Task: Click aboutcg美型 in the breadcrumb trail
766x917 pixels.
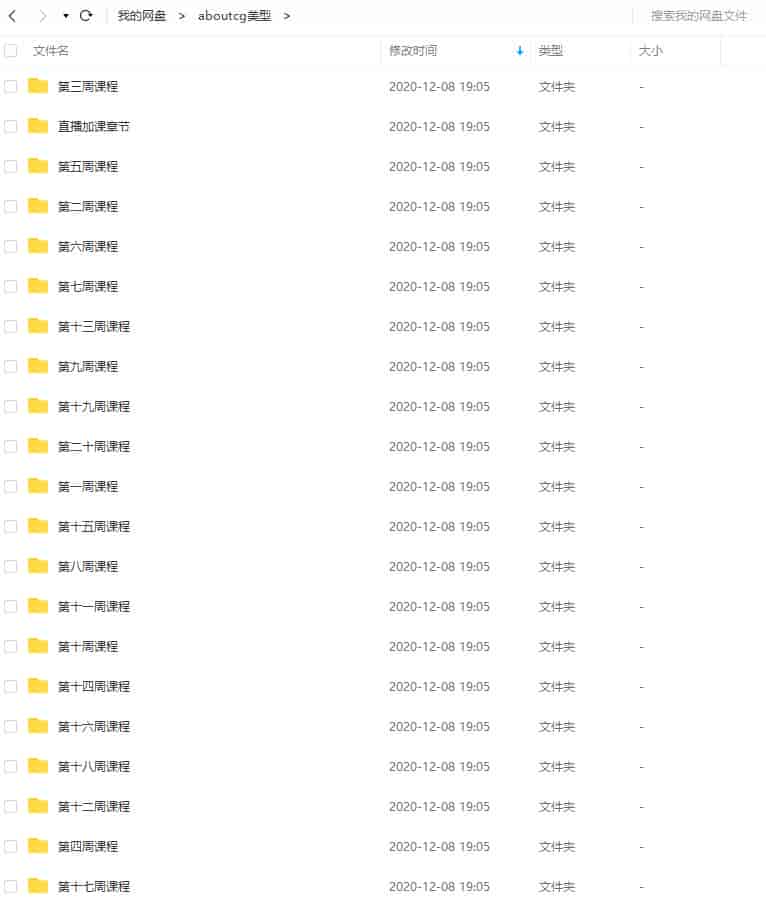Action: (234, 16)
